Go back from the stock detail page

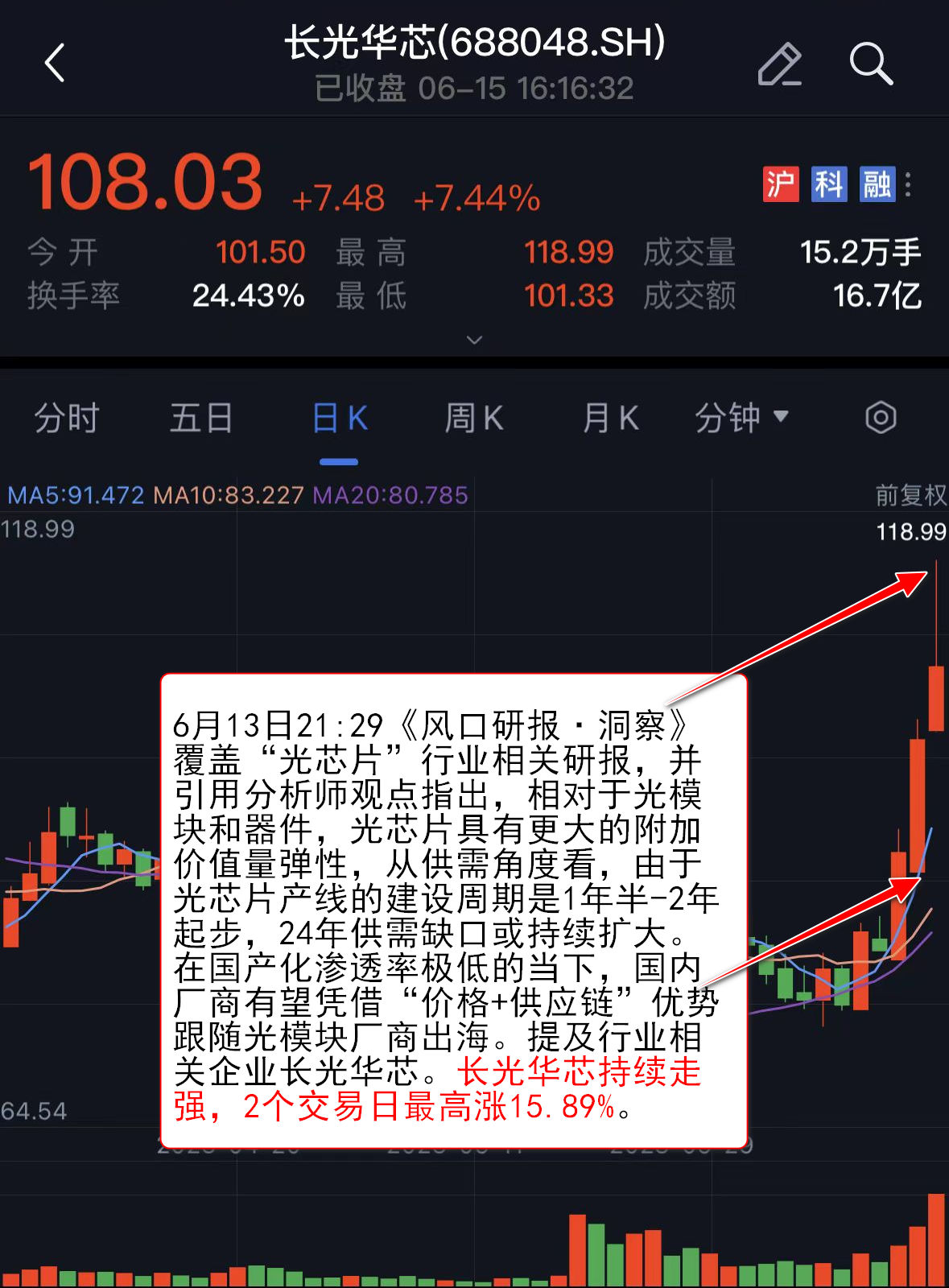pyautogui.click(x=55, y=63)
